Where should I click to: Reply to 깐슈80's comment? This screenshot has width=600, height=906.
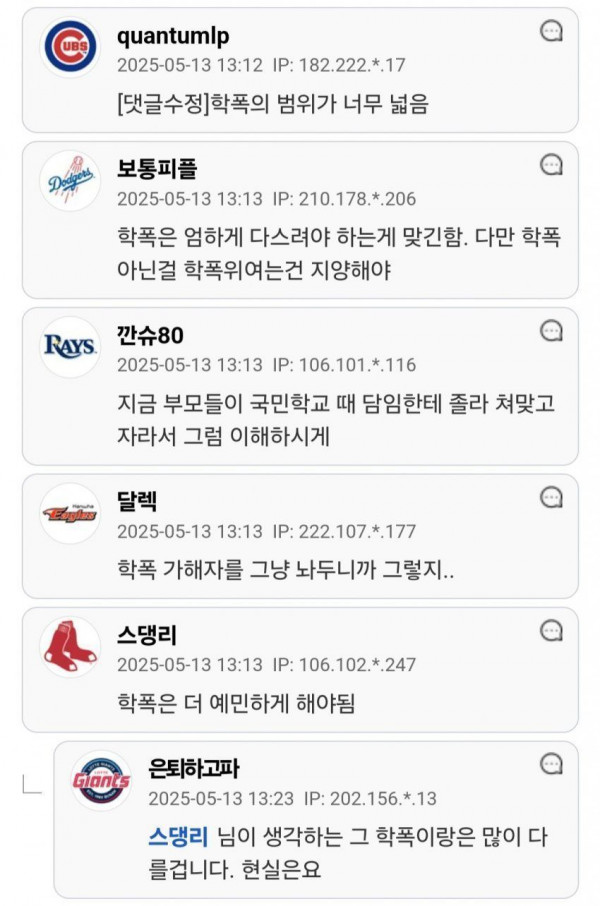pos(551,331)
